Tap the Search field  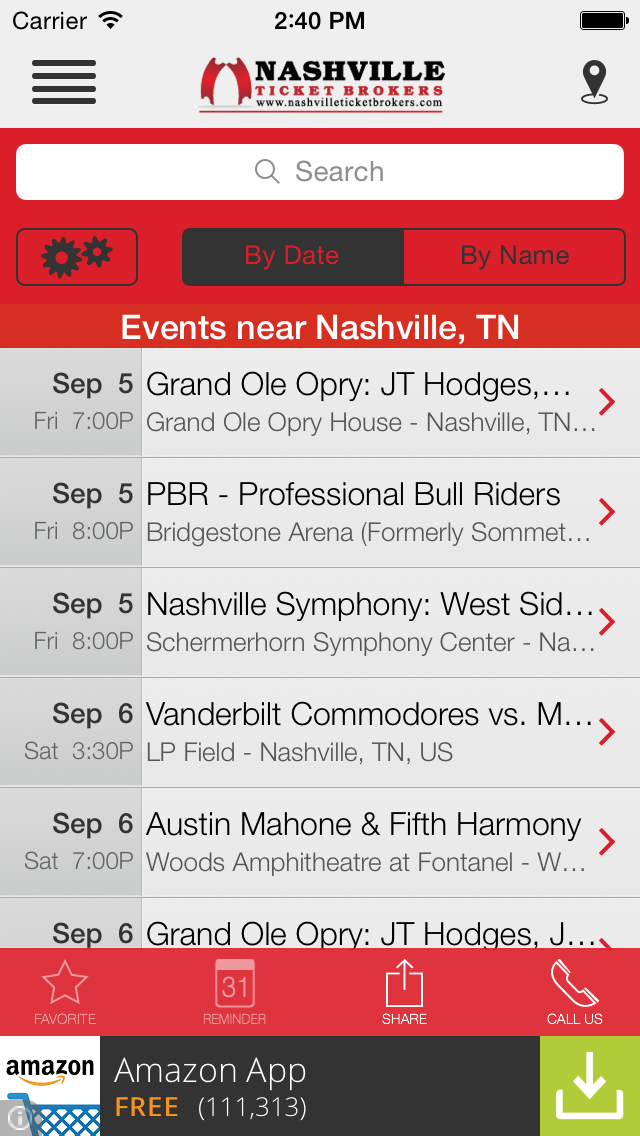click(320, 172)
